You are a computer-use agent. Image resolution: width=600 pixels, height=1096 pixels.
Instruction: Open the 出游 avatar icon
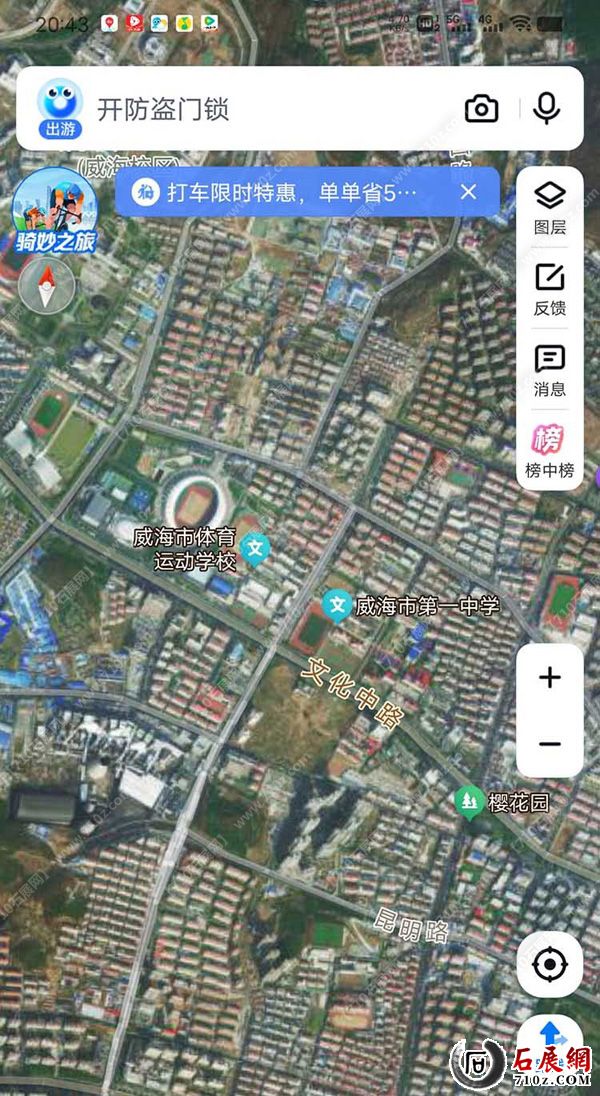(x=58, y=108)
